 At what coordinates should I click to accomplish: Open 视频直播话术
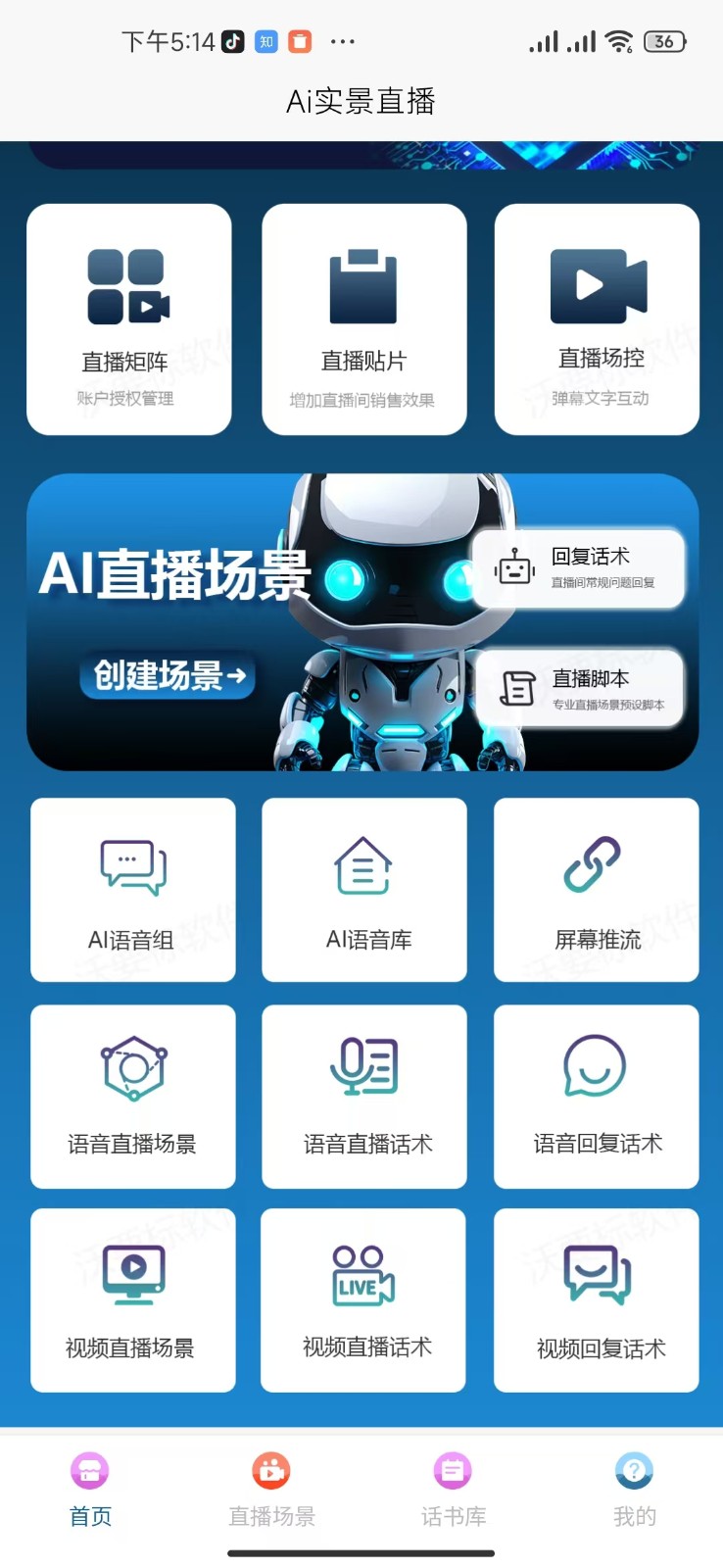363,1300
